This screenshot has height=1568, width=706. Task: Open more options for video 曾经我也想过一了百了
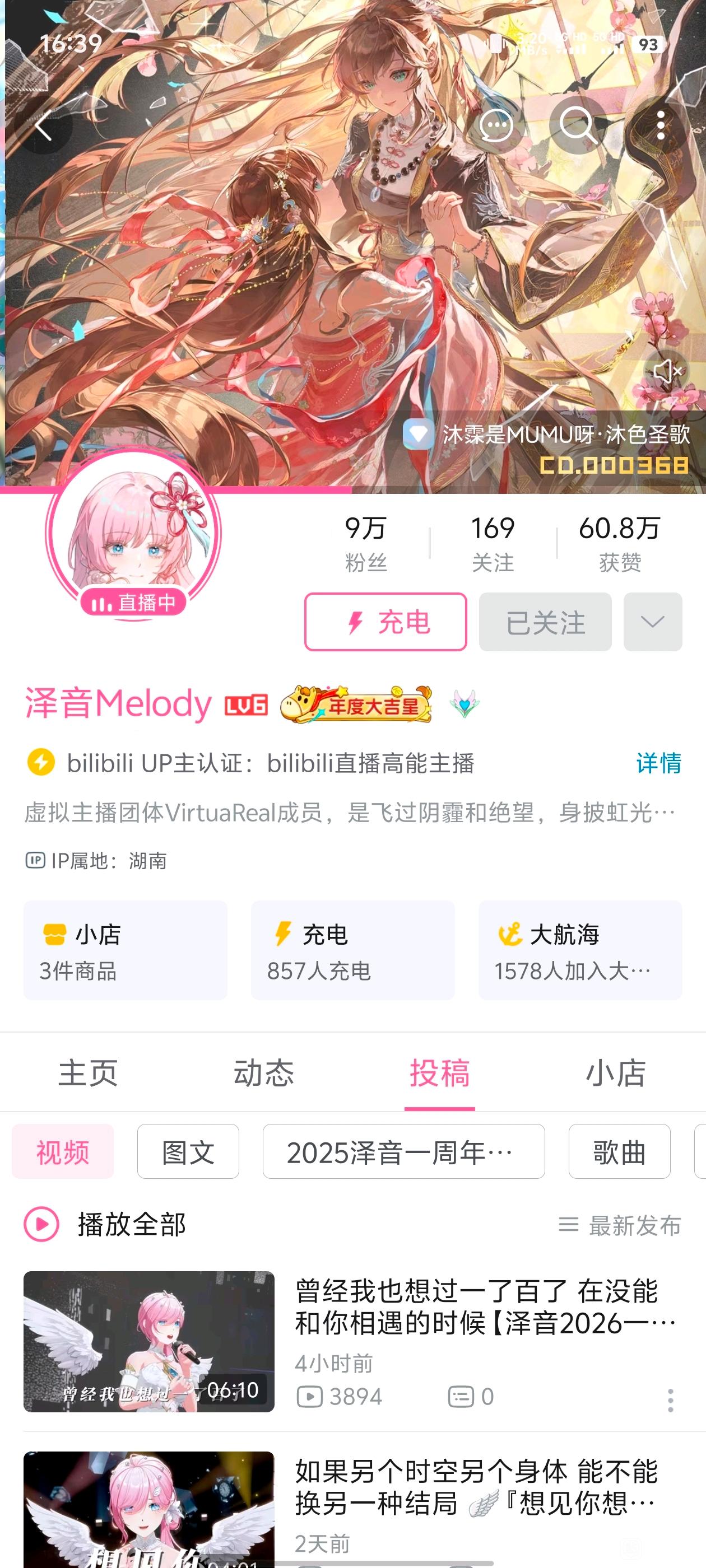coord(670,1400)
